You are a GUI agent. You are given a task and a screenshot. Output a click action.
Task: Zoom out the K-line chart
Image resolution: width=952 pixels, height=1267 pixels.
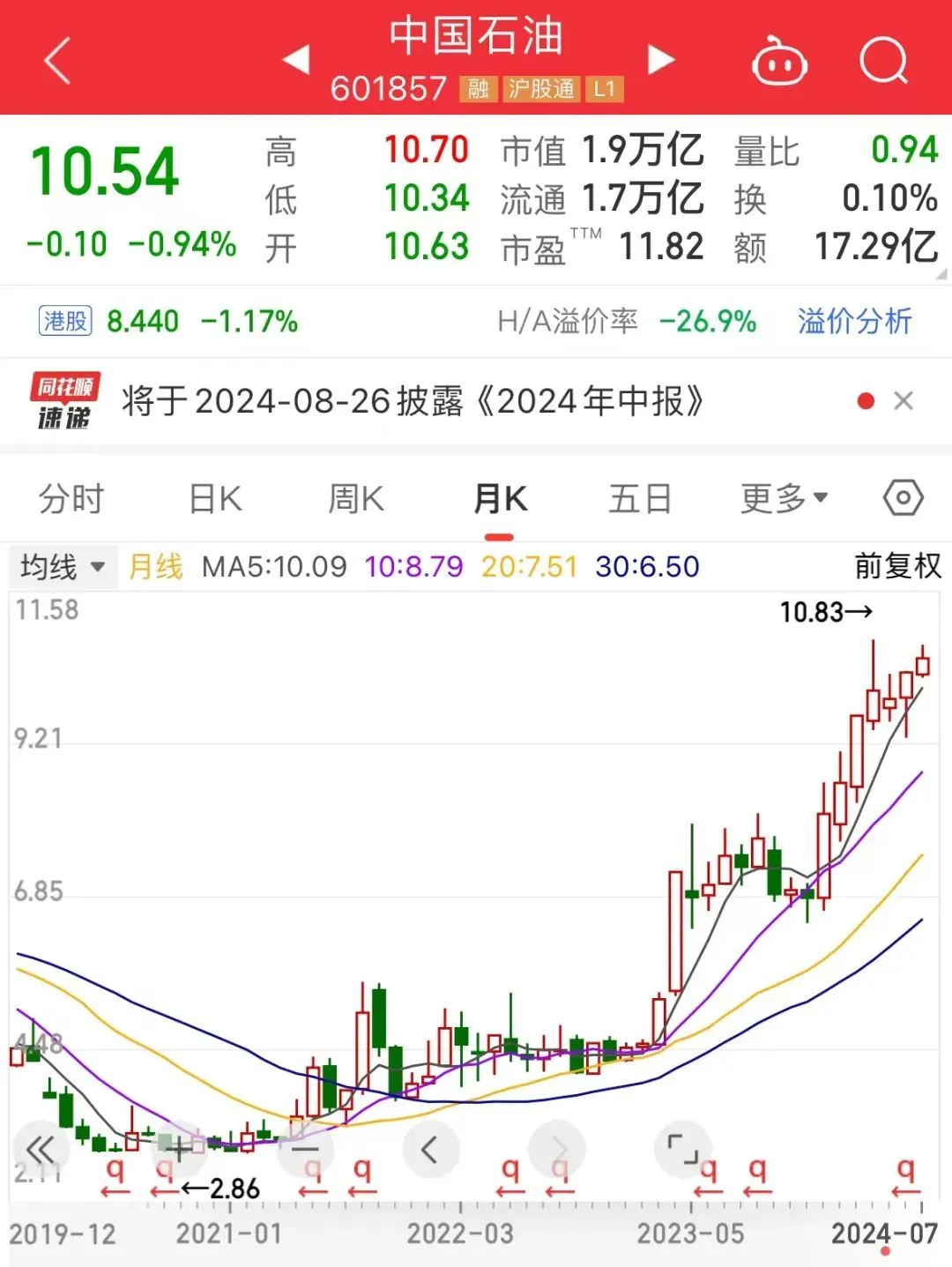pyautogui.click(x=305, y=1149)
